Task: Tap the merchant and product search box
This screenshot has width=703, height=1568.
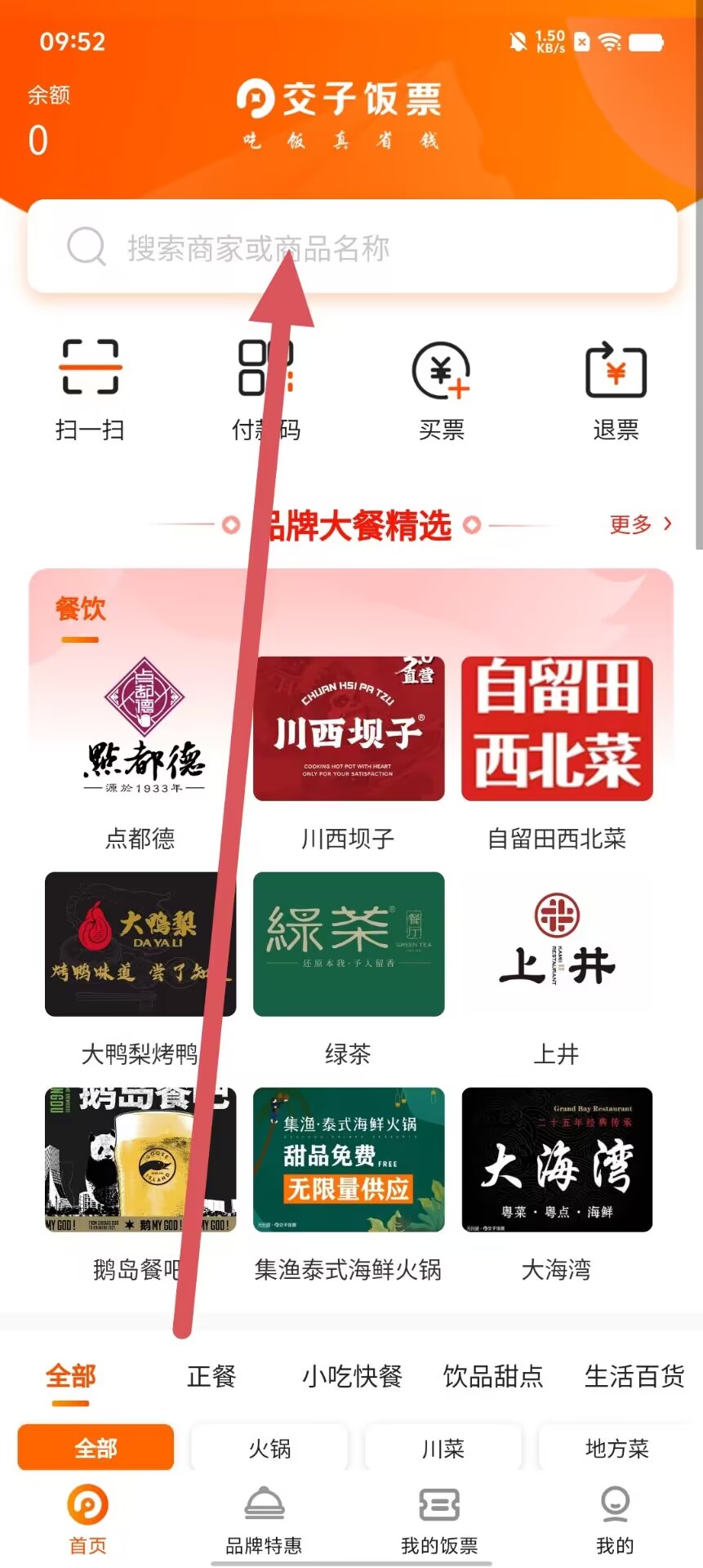Action: click(x=351, y=247)
